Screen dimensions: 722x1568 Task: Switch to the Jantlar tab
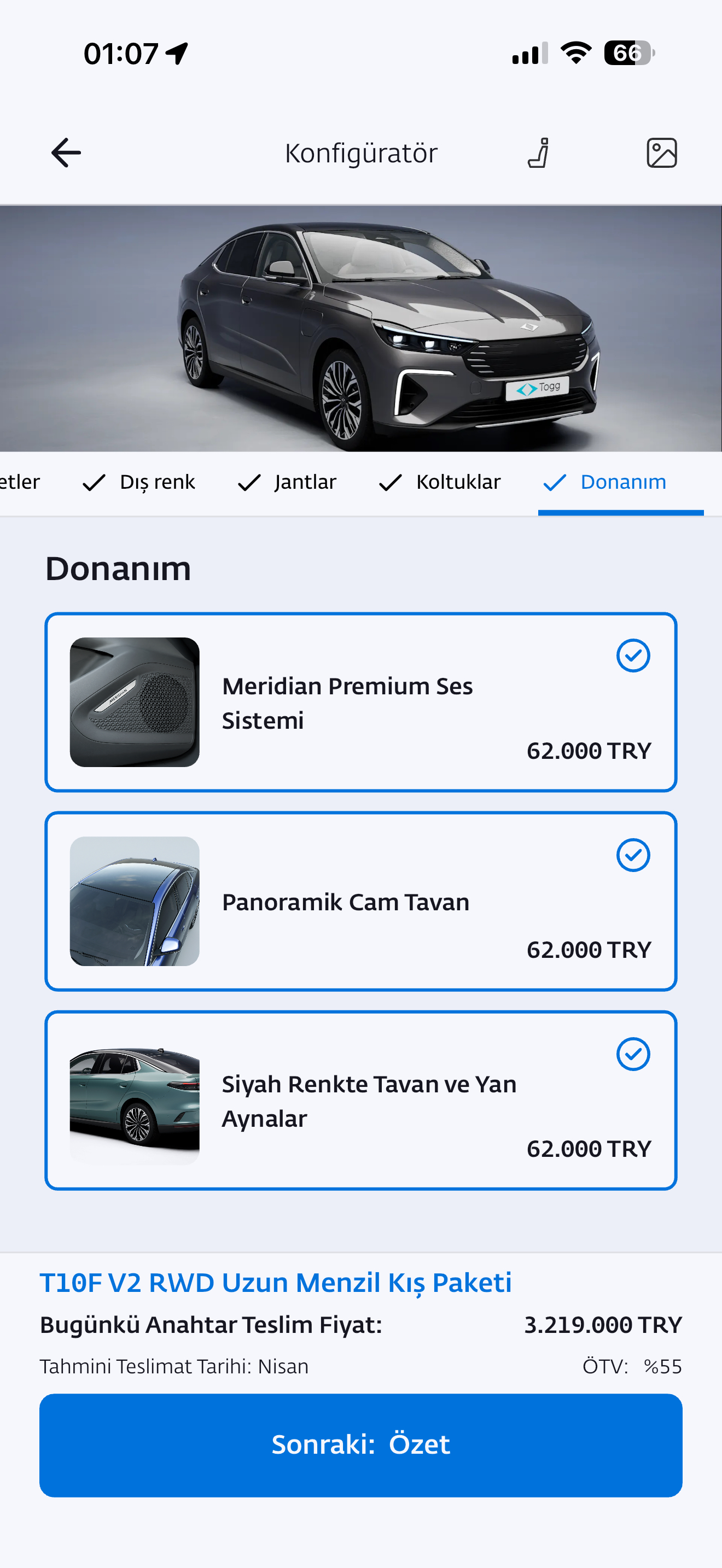point(287,483)
